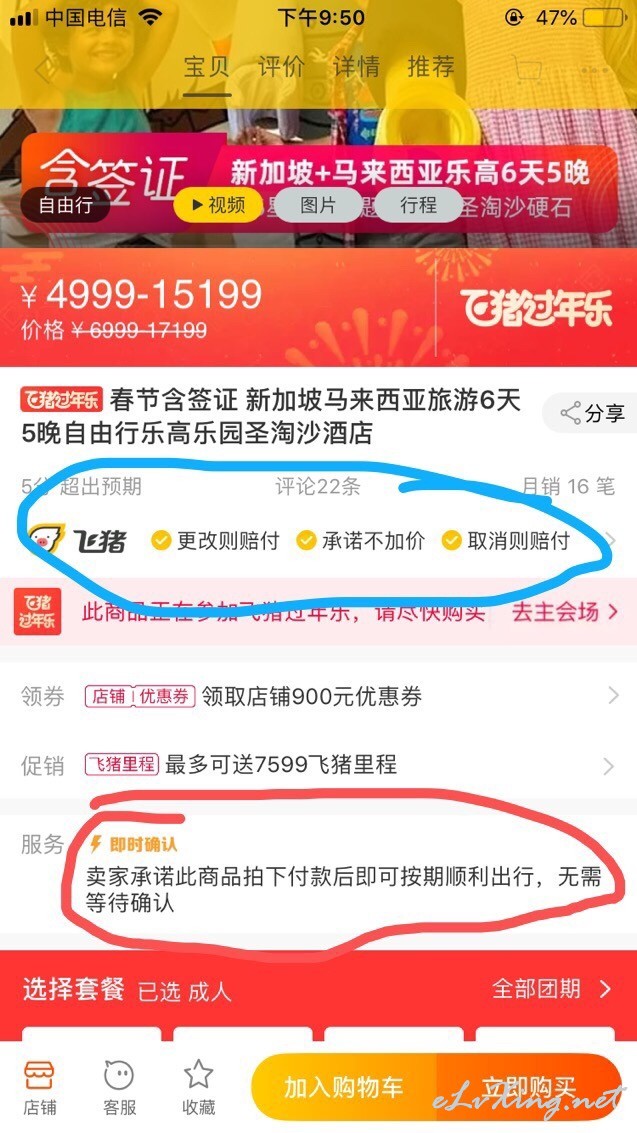Open the shopping cart icon
The height and width of the screenshot is (1133, 637).
coord(528,69)
